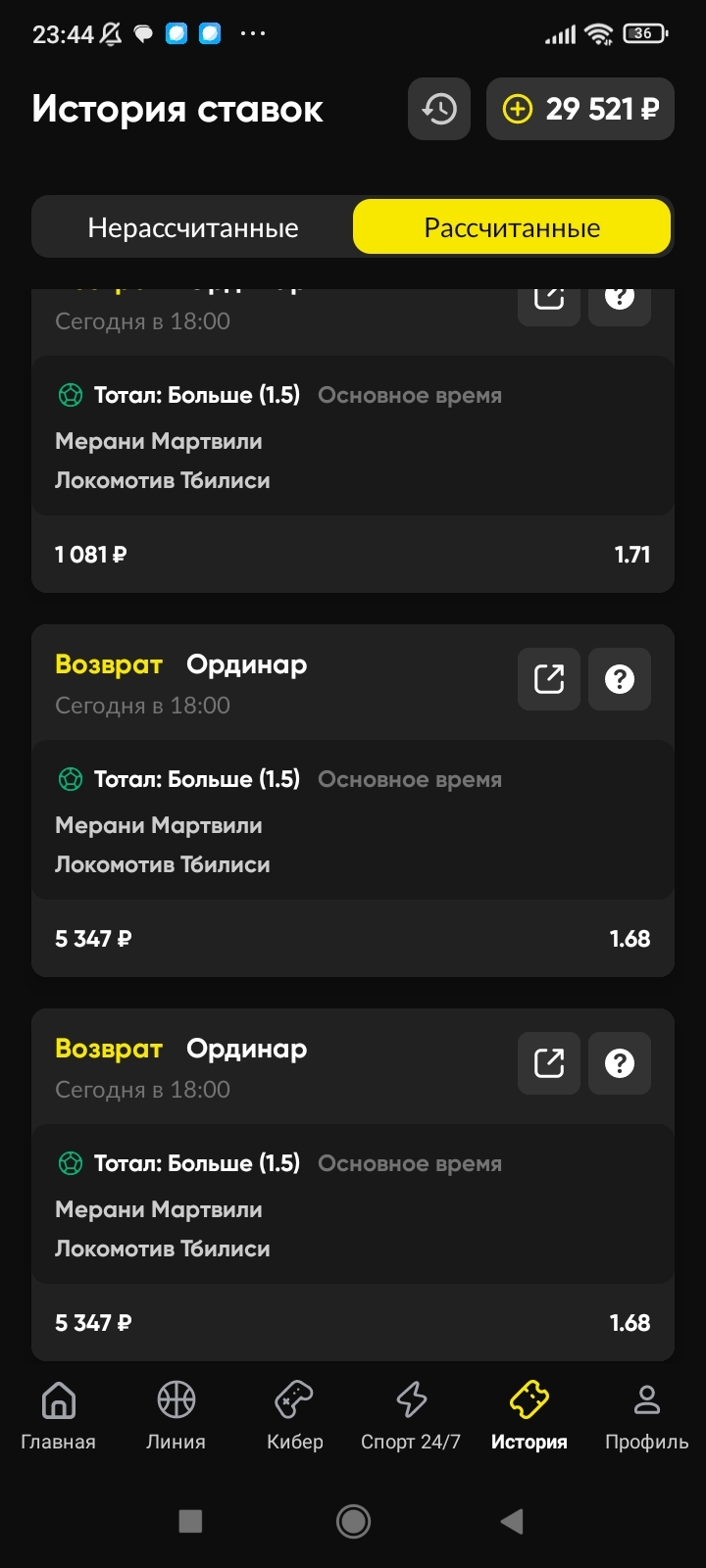Tap the История tab
This screenshot has height=1568, width=706.
tap(529, 1416)
